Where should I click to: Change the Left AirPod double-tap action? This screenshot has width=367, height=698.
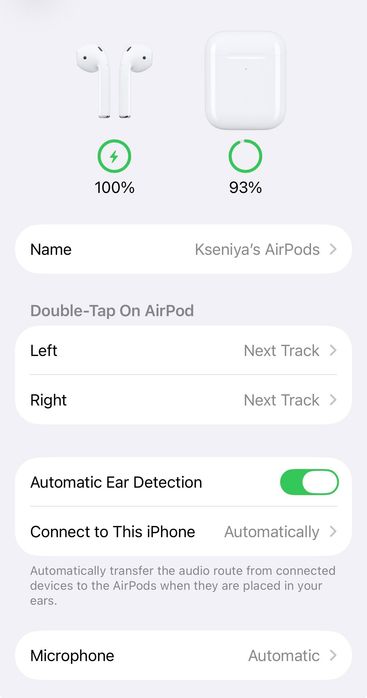coord(184,351)
